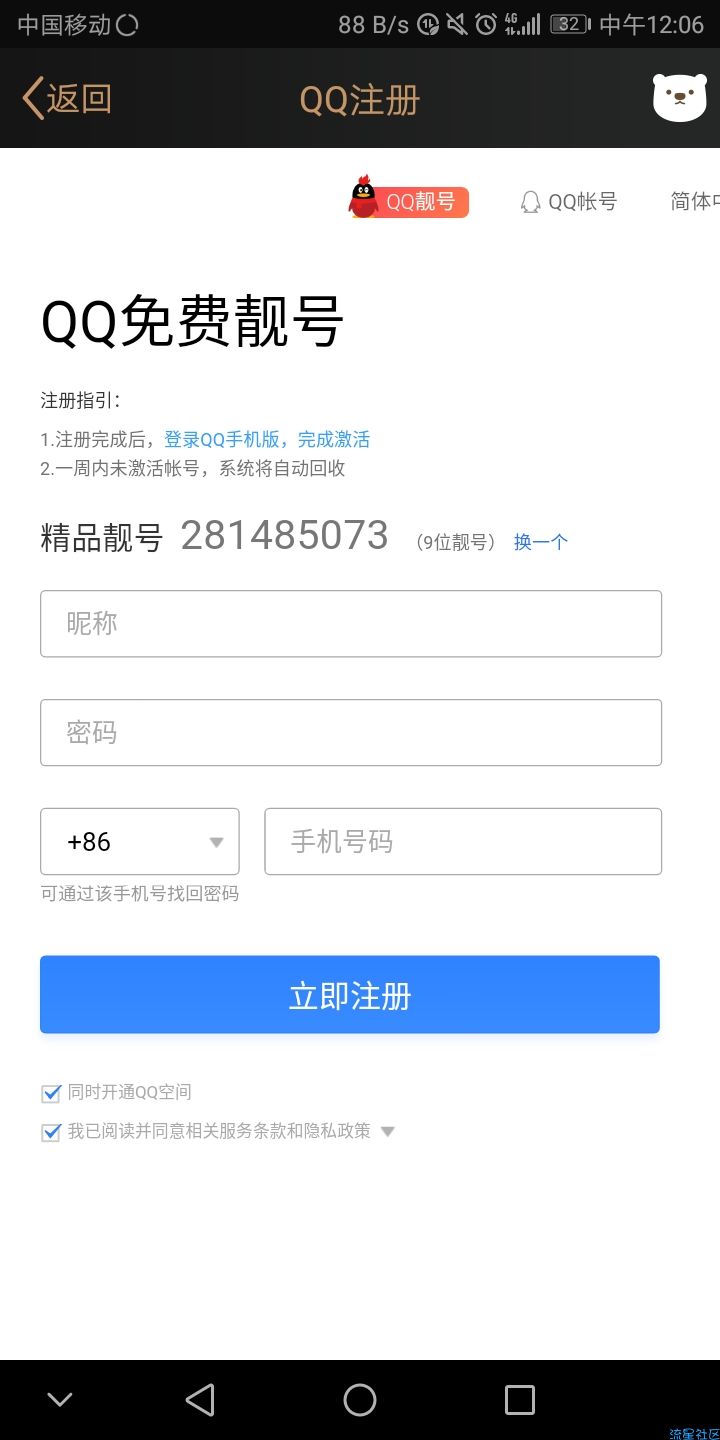Select the QQ靓号 tab
The height and width of the screenshot is (1440, 720).
point(408,200)
